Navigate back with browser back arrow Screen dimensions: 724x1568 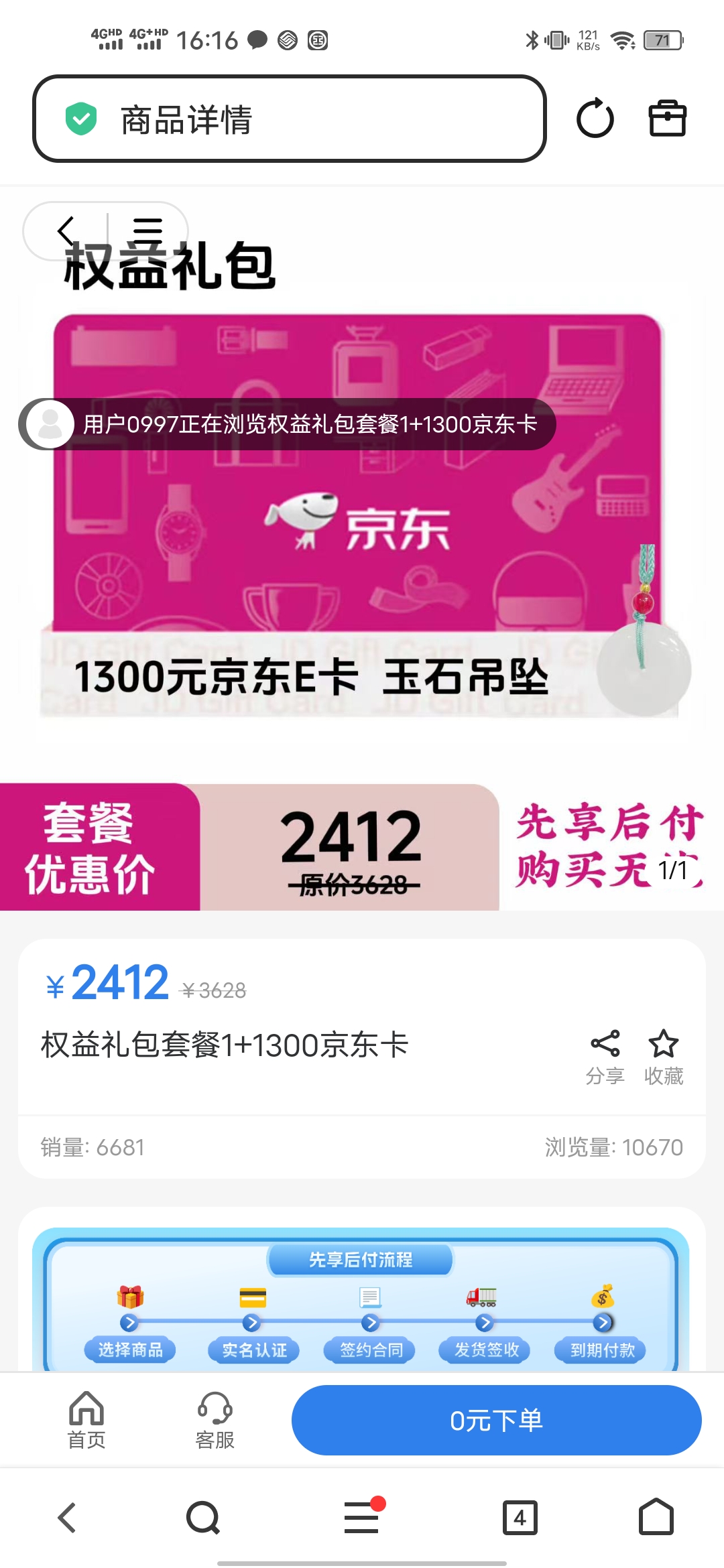67,1518
